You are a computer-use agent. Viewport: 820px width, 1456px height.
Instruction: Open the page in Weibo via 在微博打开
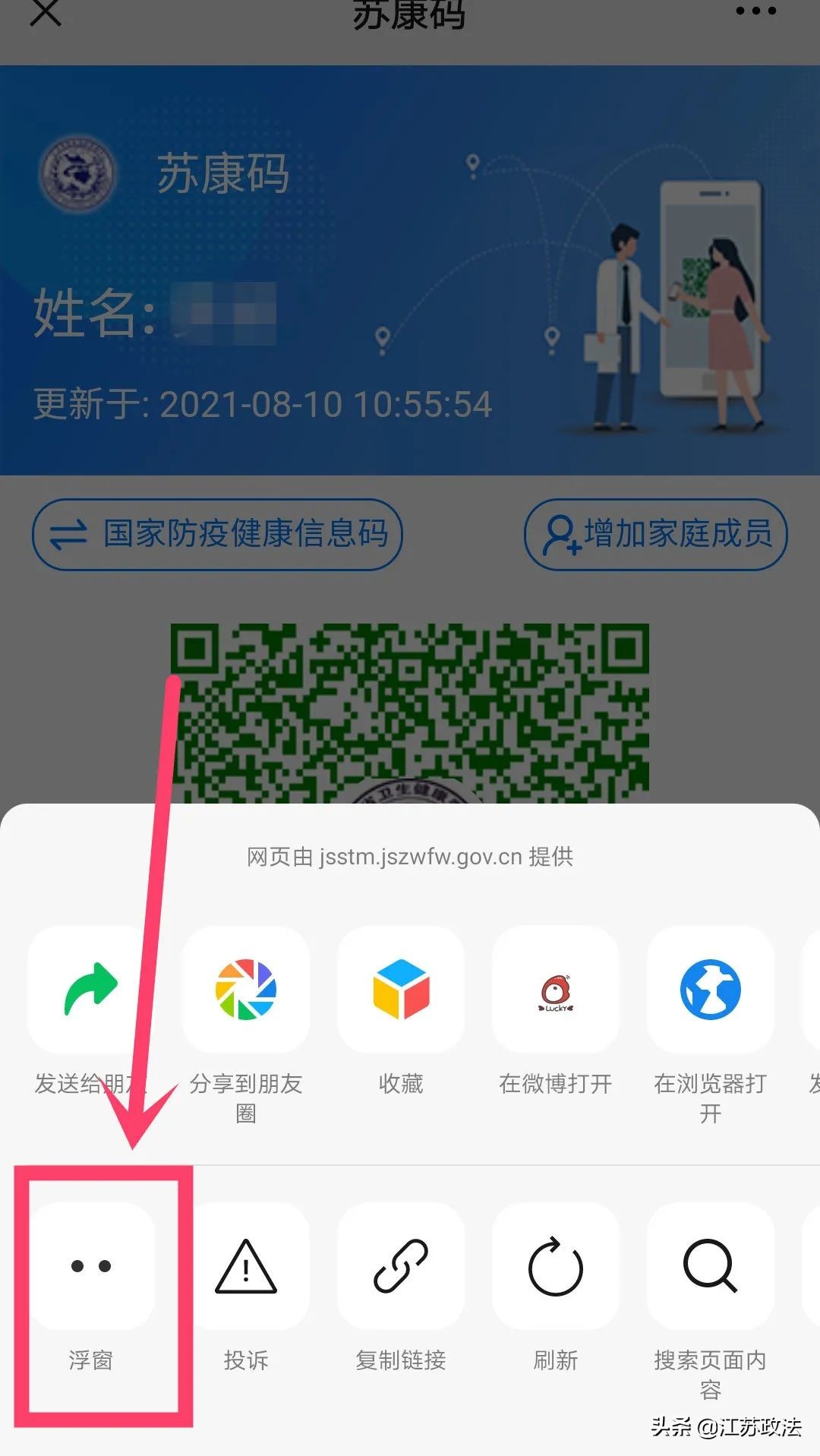[555, 991]
